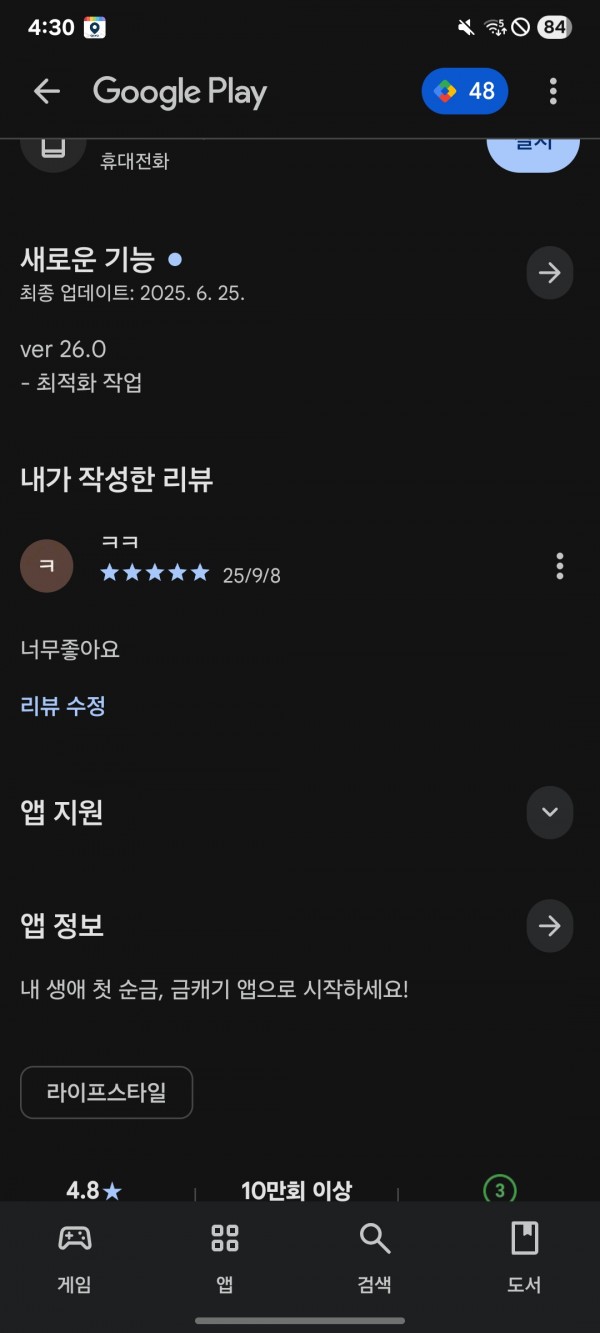Open the Play Points badge showing 48
This screenshot has height=1333, width=600.
[x=465, y=92]
